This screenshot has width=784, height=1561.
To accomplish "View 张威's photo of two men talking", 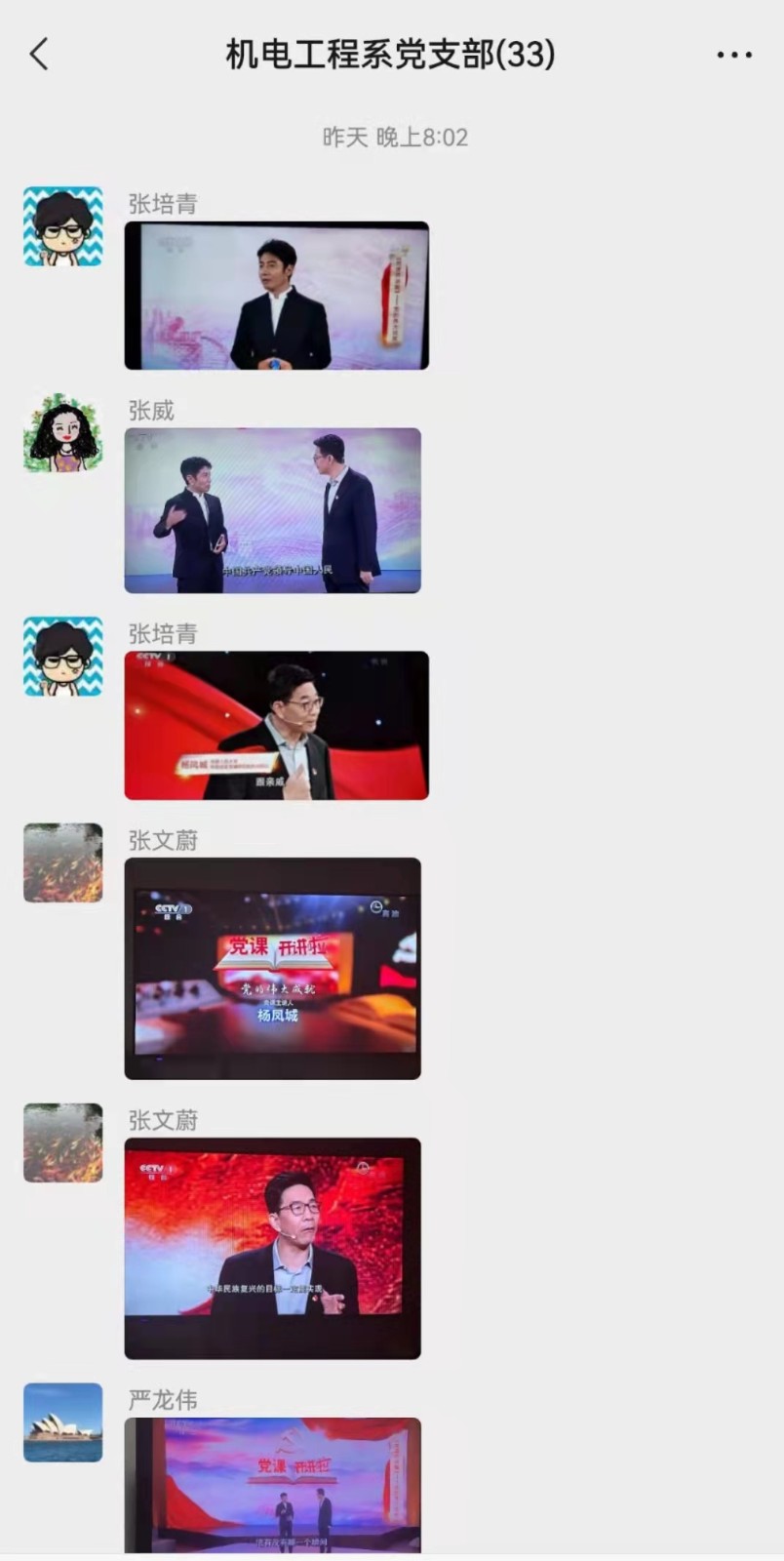I will tap(272, 510).
